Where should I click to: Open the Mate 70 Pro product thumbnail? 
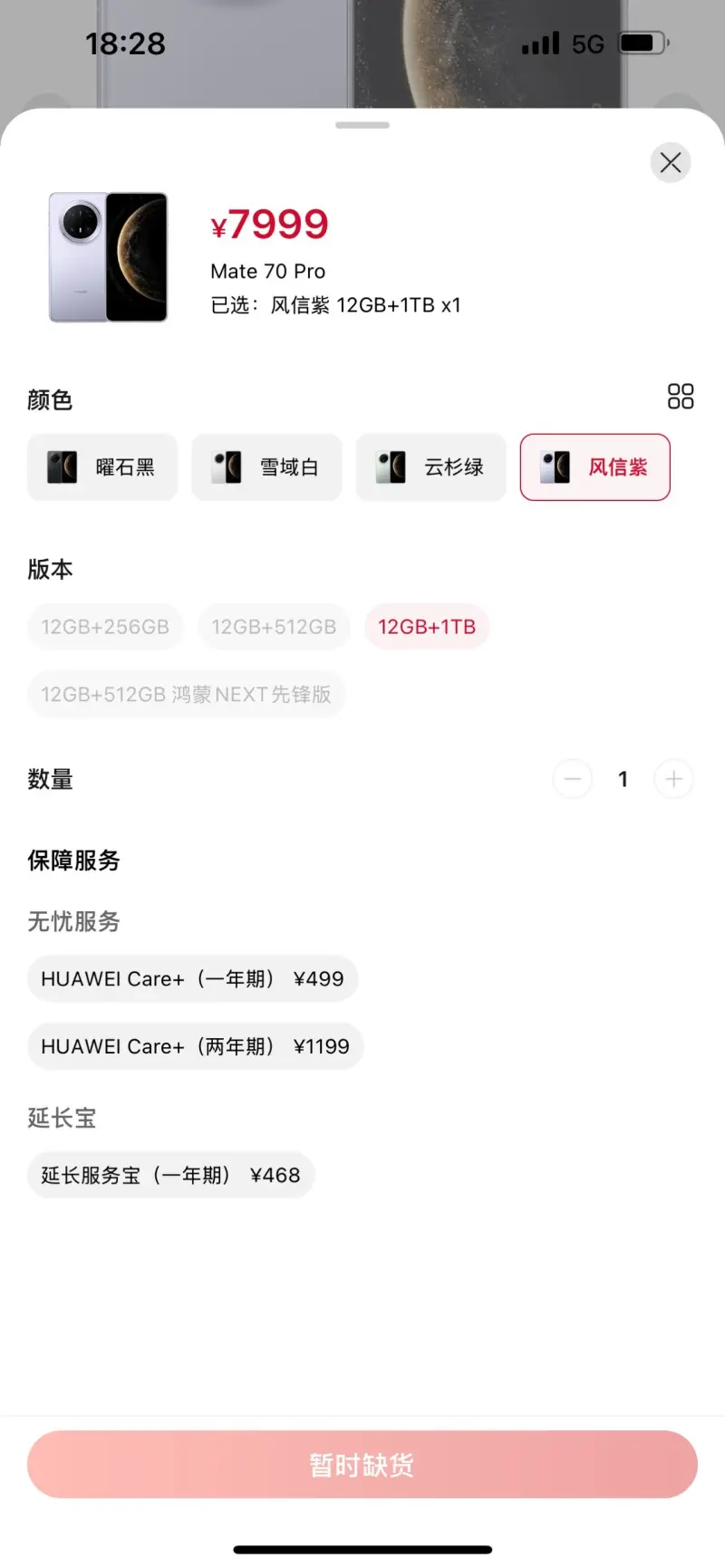click(x=109, y=257)
